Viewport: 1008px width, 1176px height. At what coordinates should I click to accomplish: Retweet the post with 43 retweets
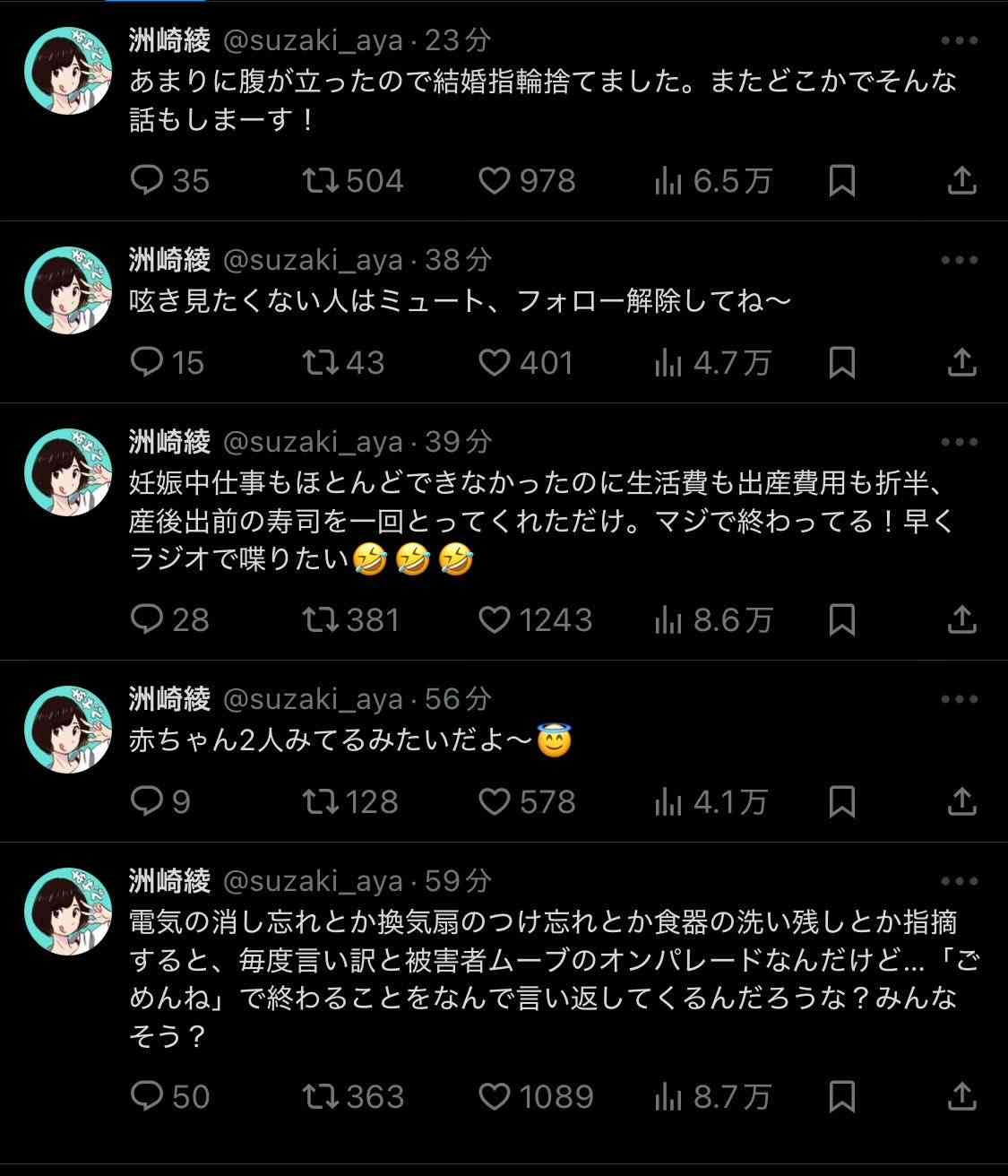pos(321,363)
